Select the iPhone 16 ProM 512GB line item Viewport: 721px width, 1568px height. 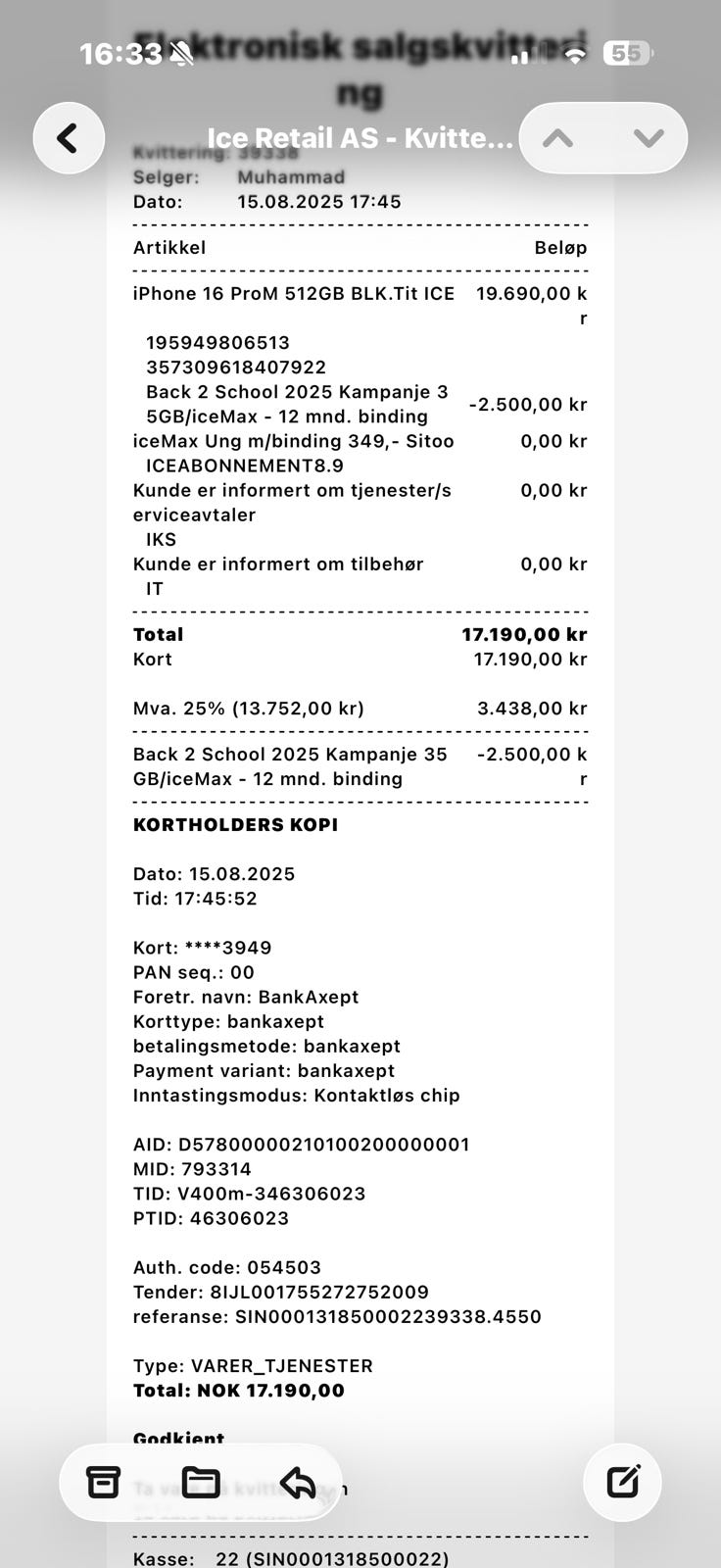[x=292, y=293]
